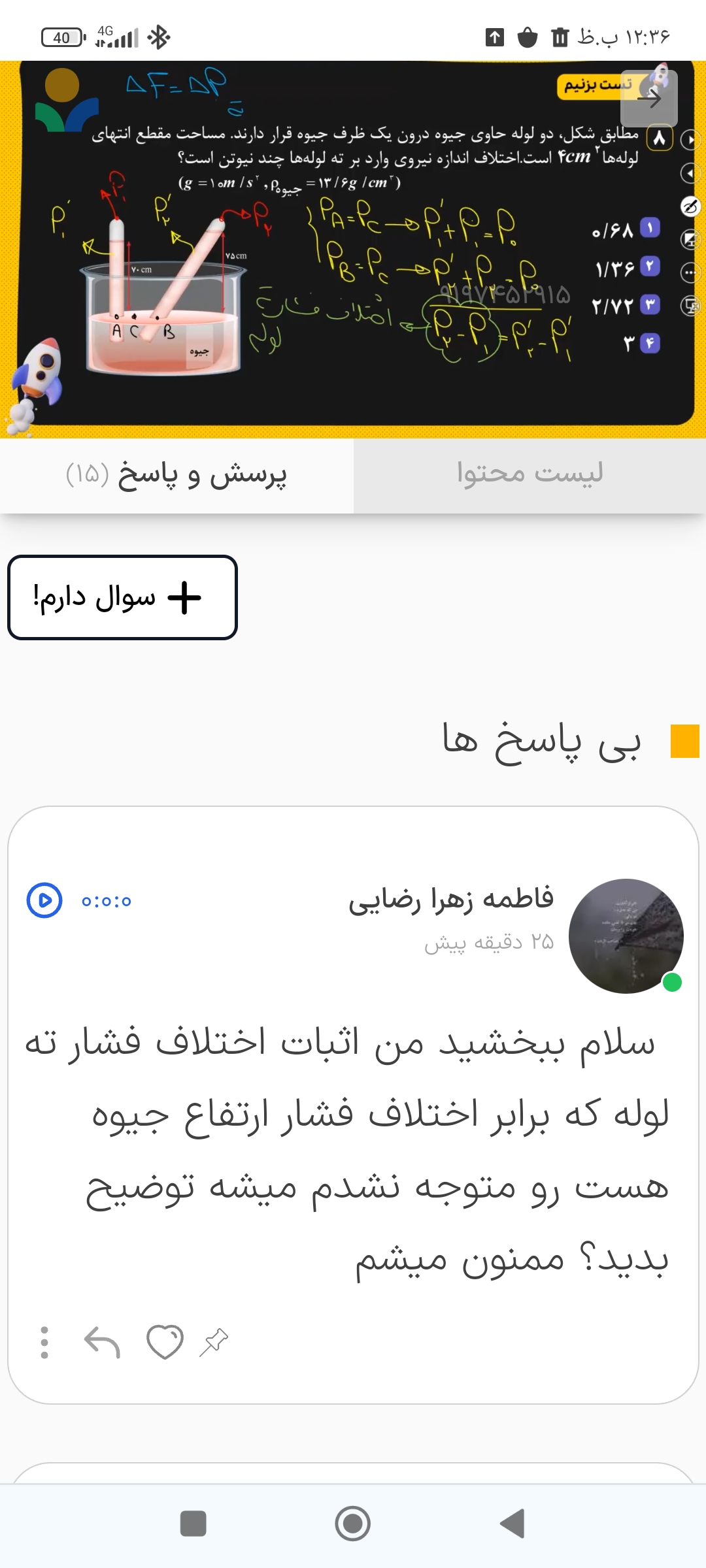Pin فاطمه زهرا رضایی's question

click(214, 1343)
